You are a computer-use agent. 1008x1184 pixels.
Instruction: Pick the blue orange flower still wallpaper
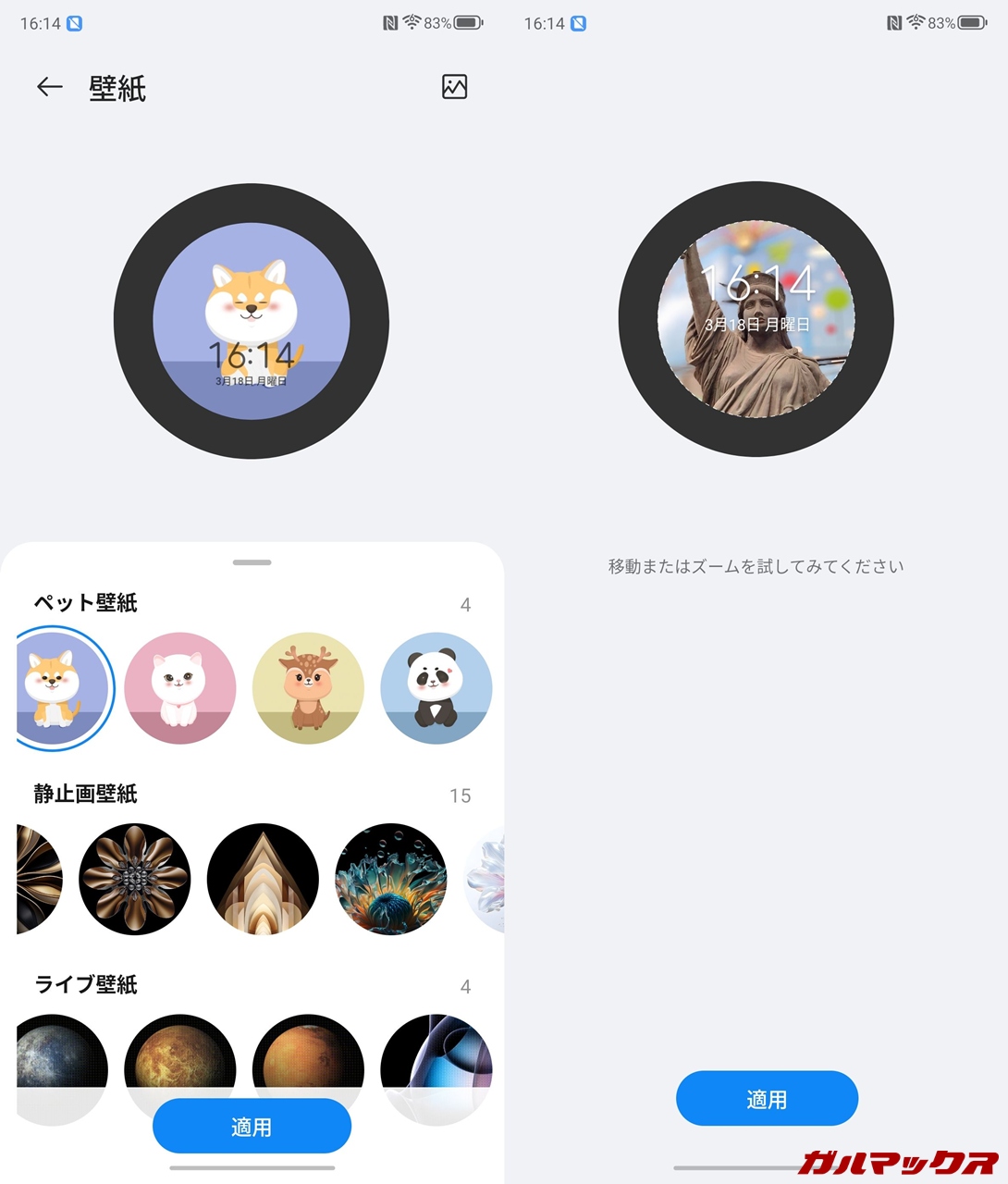[x=390, y=879]
